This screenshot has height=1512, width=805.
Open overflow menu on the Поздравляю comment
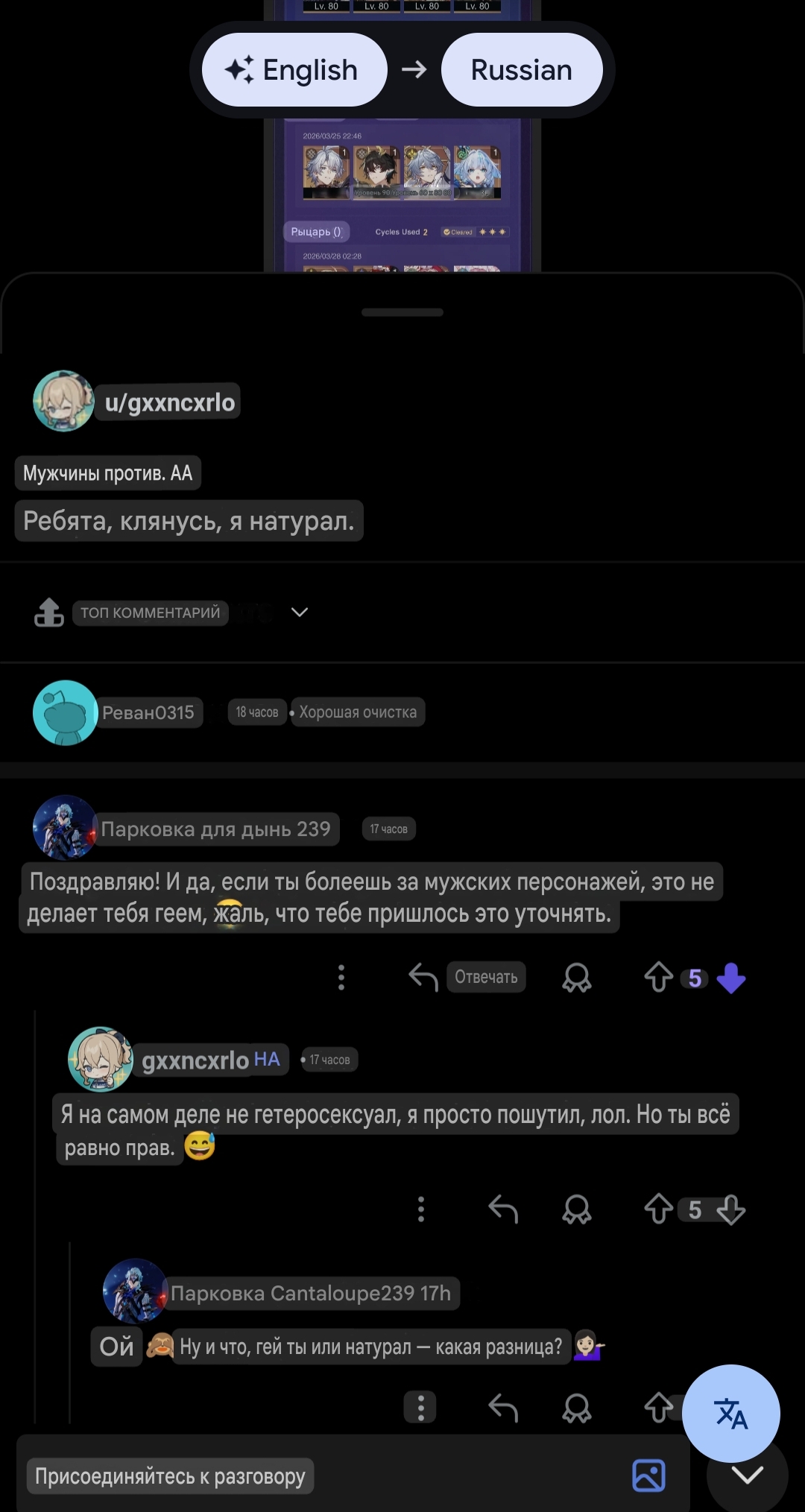tap(341, 977)
